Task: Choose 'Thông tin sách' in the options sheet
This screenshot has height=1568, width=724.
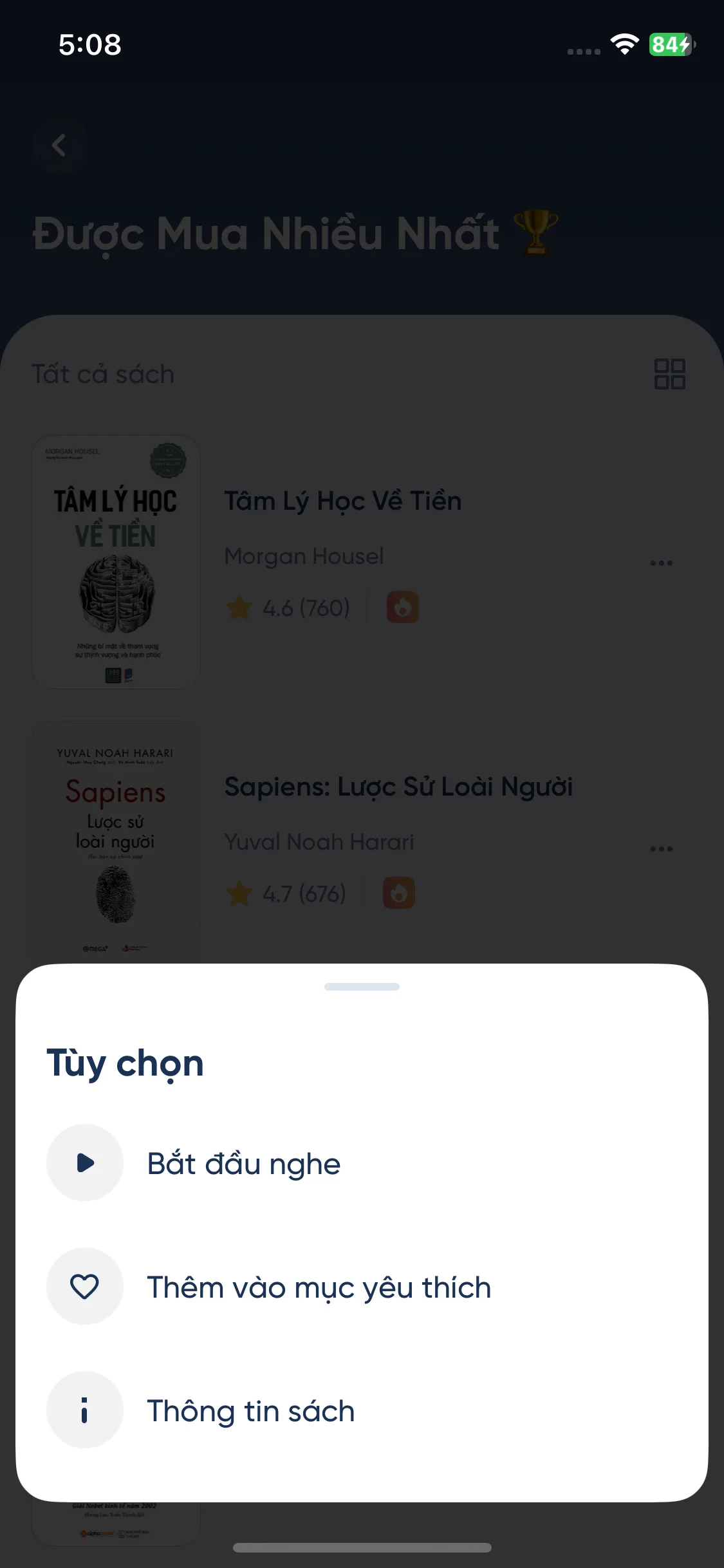Action: tap(250, 1409)
